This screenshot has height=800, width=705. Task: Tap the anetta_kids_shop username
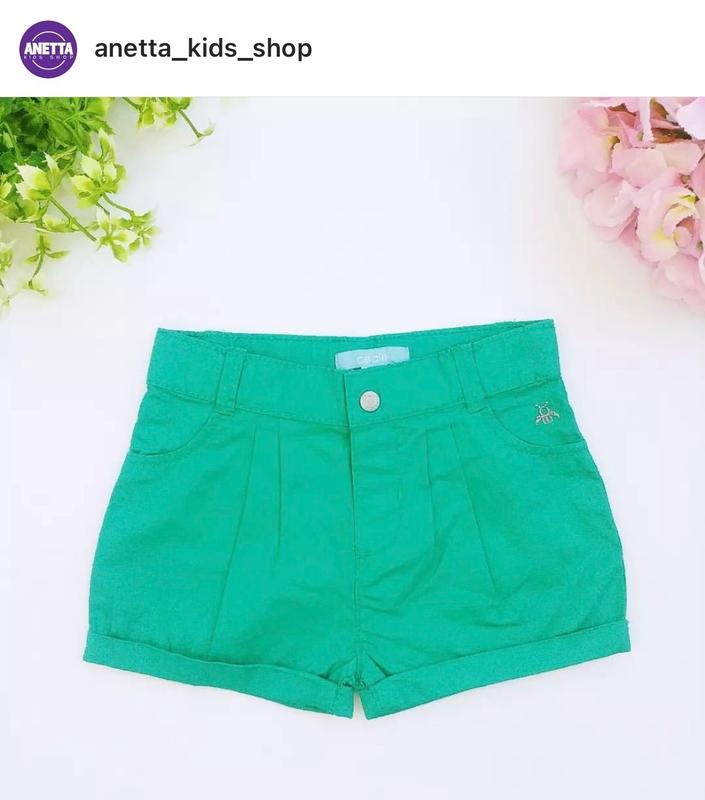(x=203, y=48)
